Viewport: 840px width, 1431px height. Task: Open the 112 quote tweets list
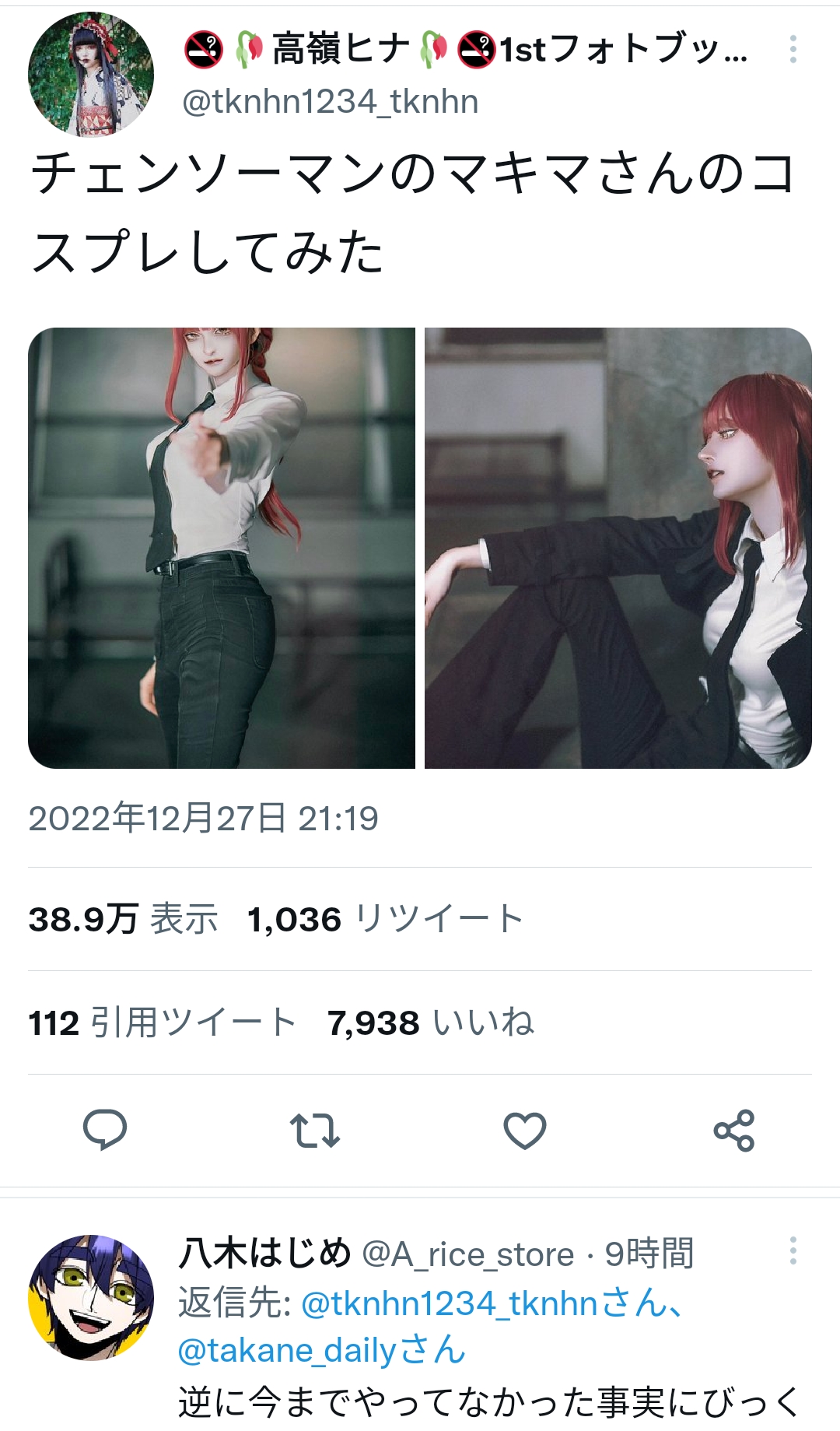(x=162, y=1022)
